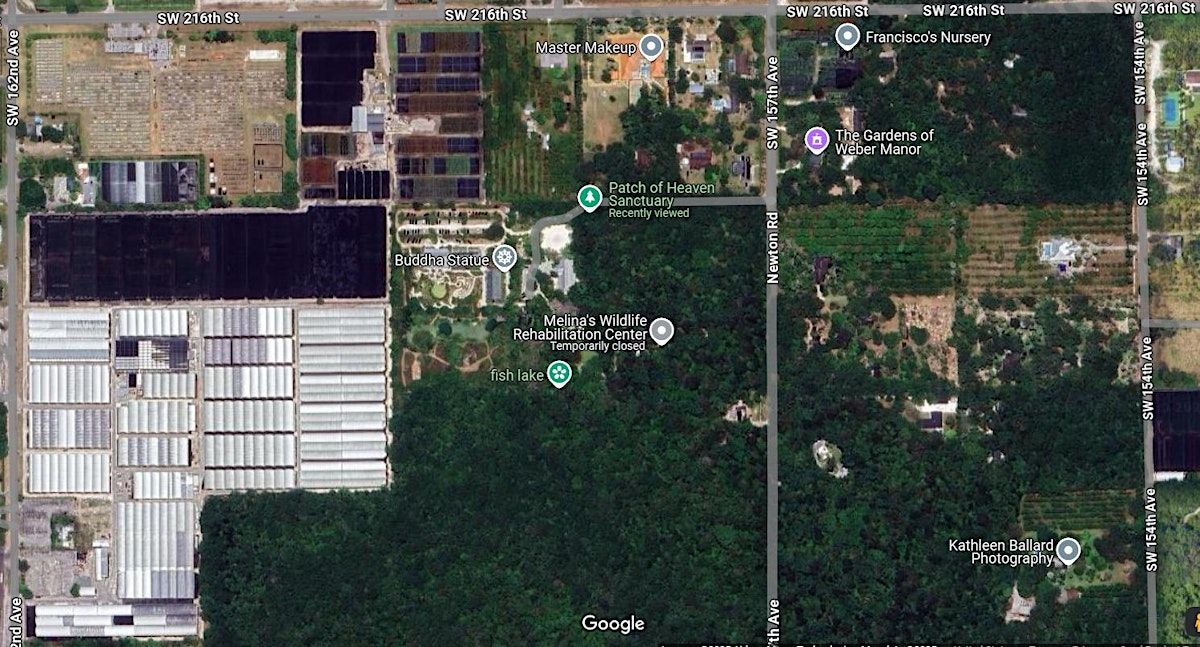Image resolution: width=1200 pixels, height=647 pixels.
Task: Select the Francisco's Nursery marker
Action: [x=847, y=37]
